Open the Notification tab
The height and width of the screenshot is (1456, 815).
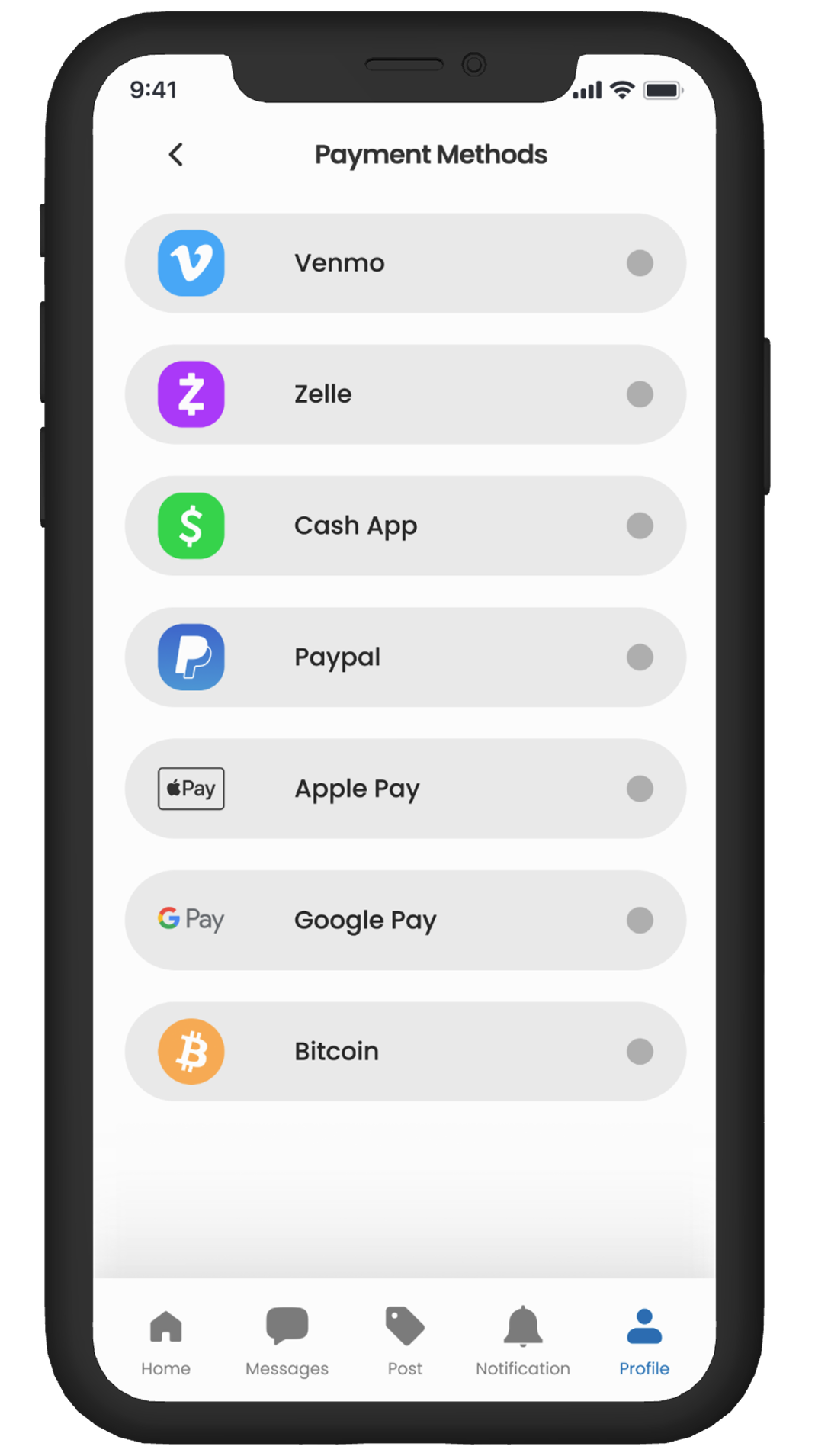(x=523, y=1342)
